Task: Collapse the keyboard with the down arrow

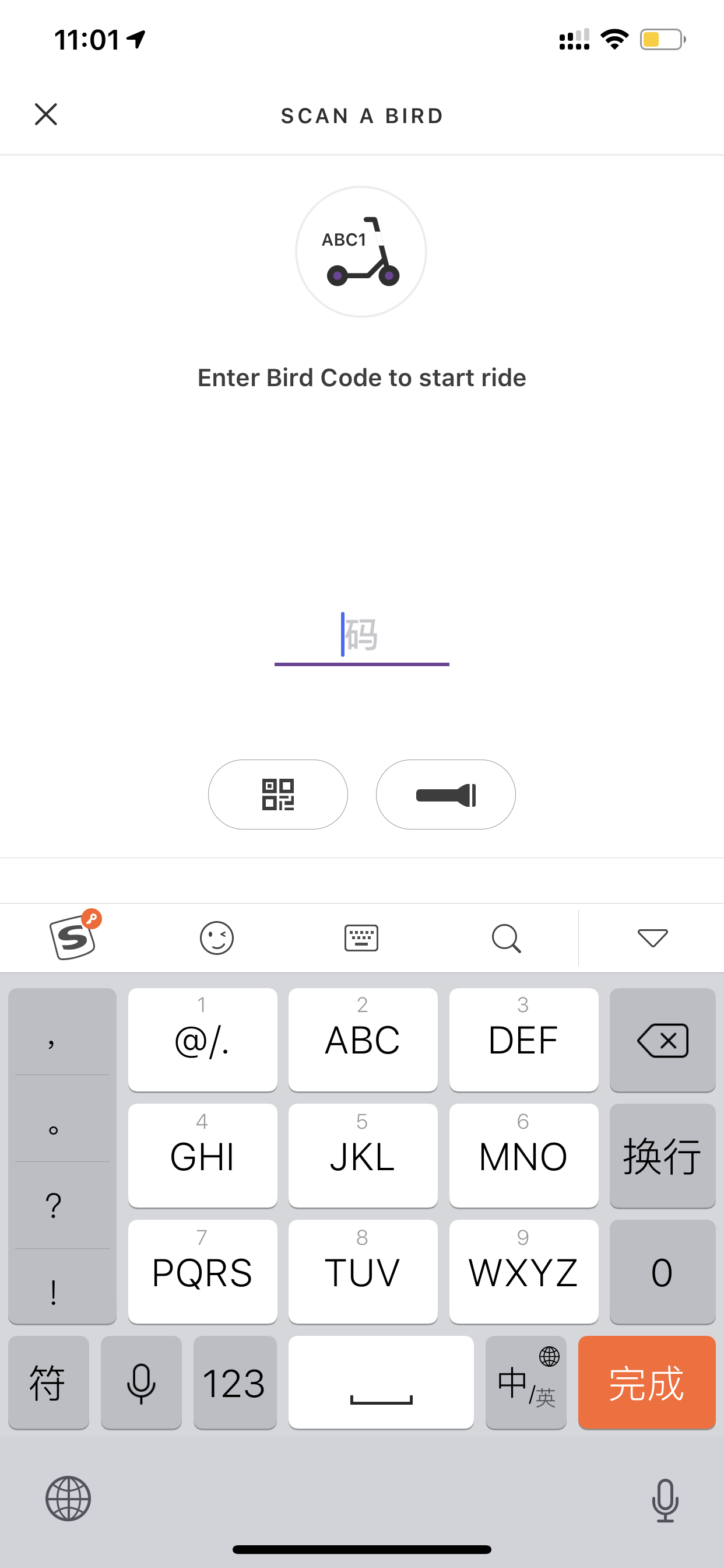Action: [653, 938]
